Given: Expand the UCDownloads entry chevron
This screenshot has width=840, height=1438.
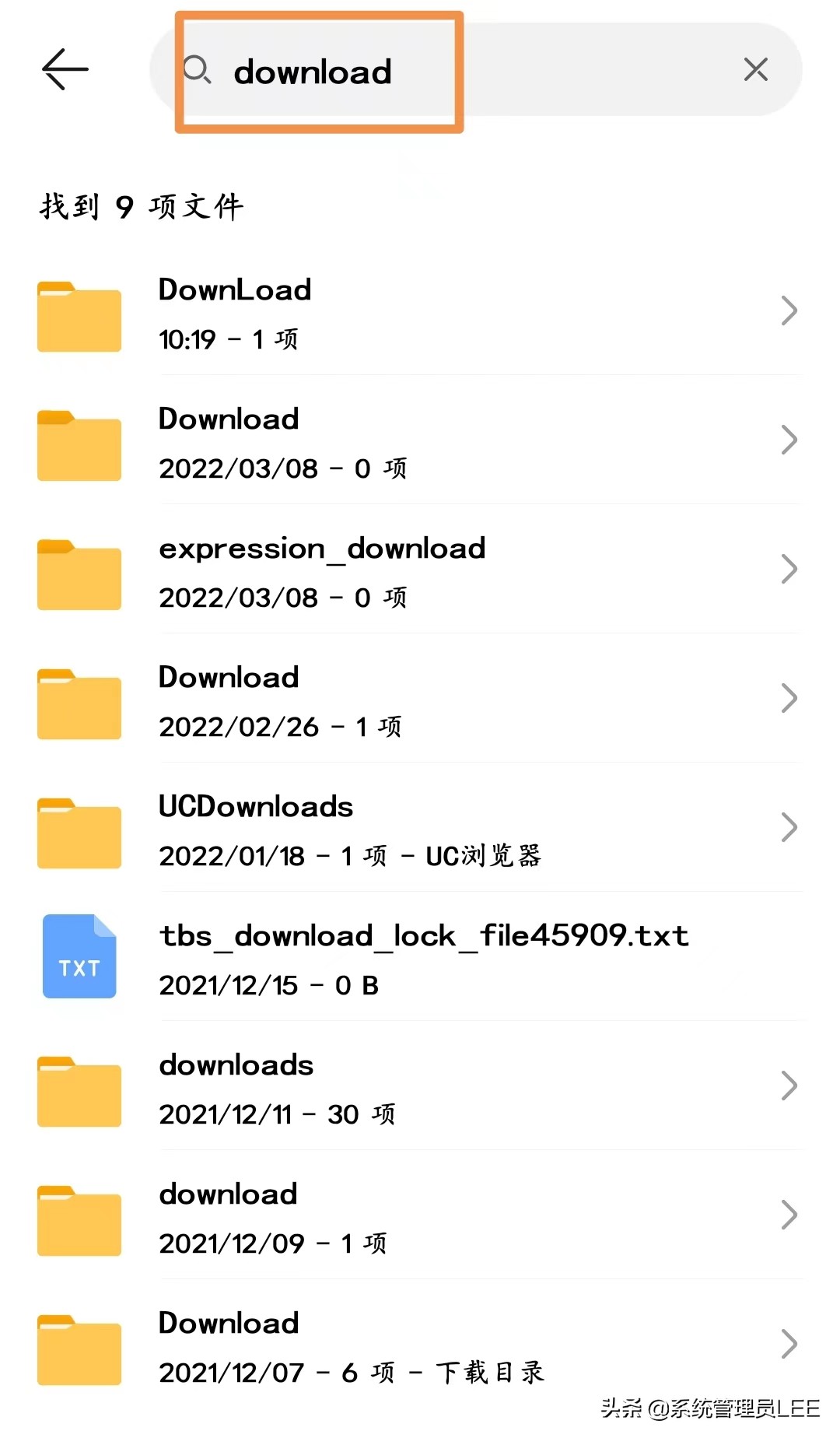Looking at the screenshot, I should pos(789,827).
